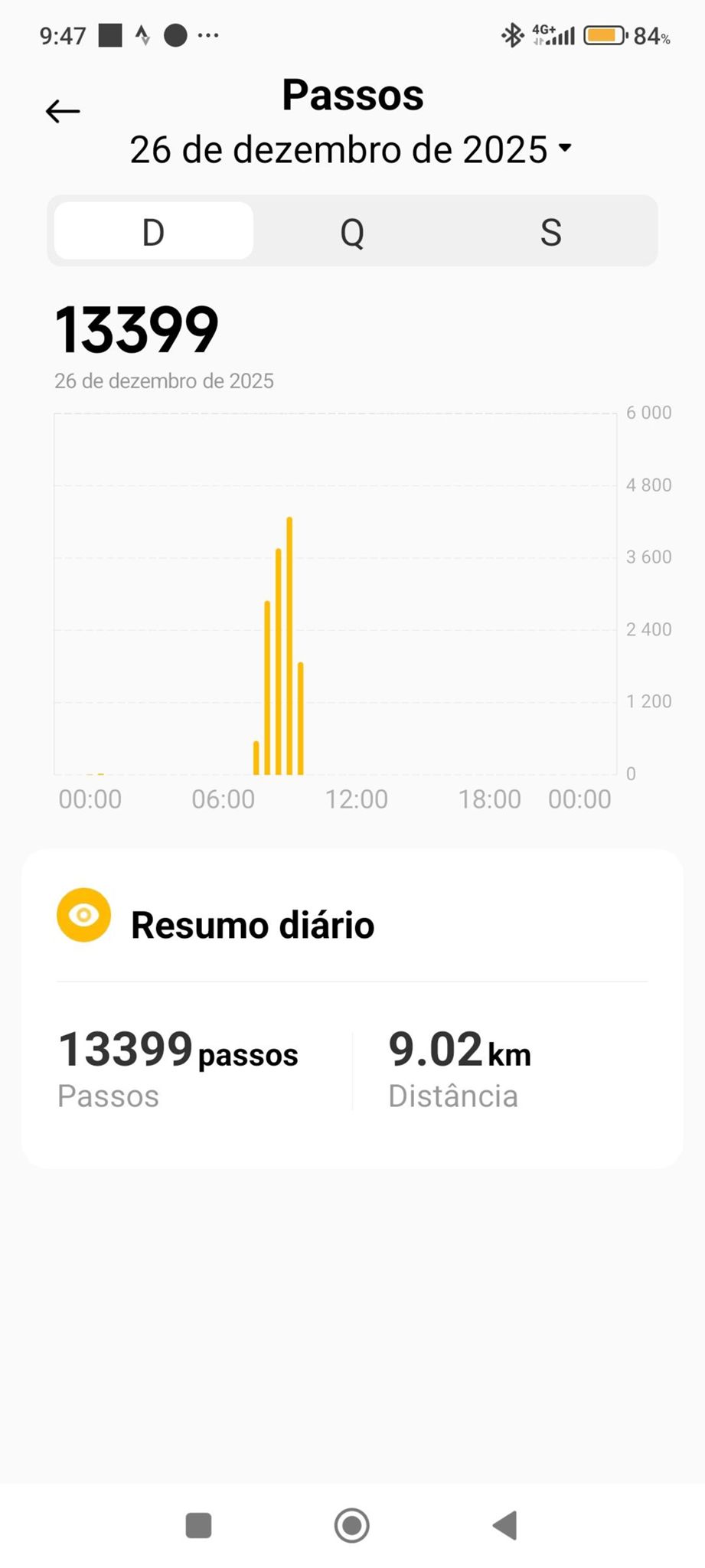This screenshot has height=1568, width=705.
Task: Switch to the Q tab
Action: click(x=352, y=231)
